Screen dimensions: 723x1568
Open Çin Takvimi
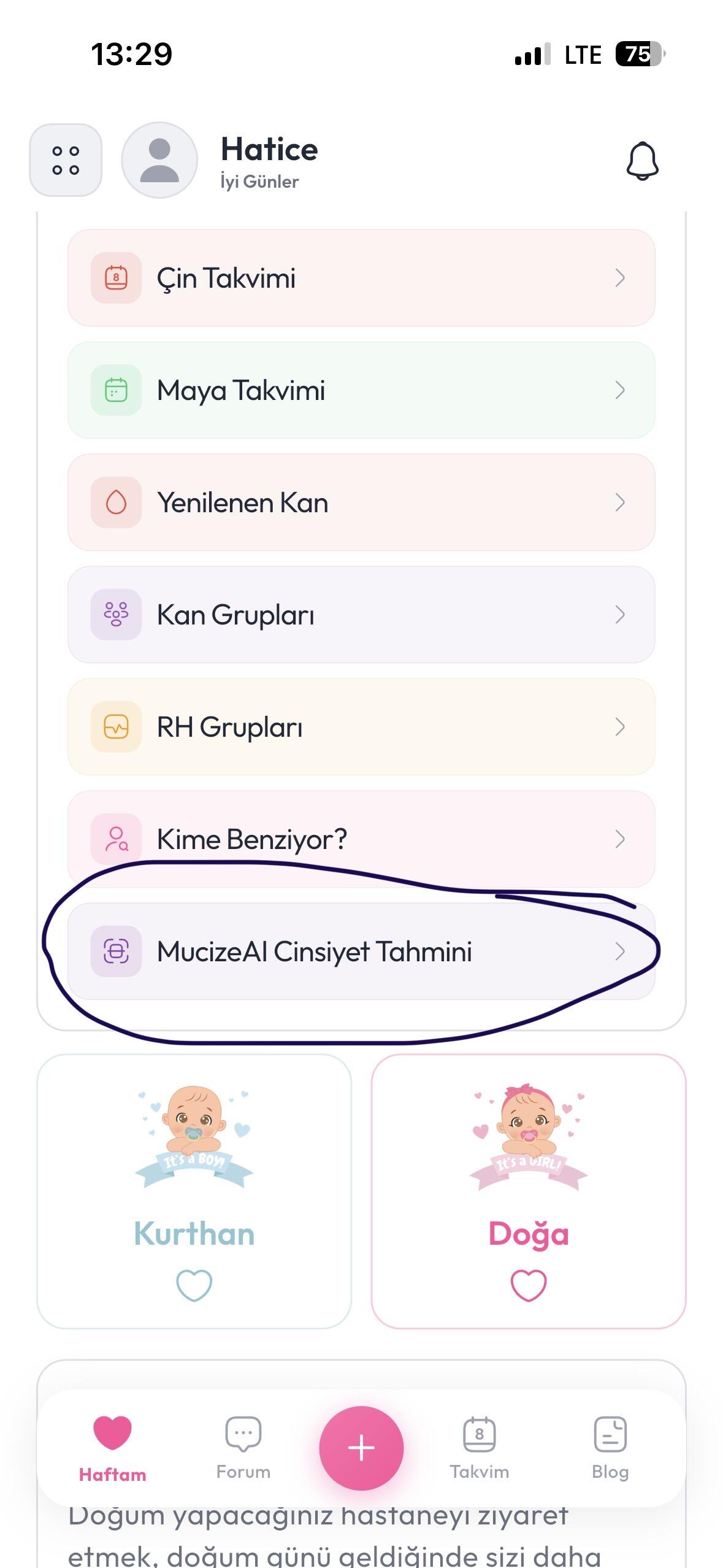click(x=361, y=278)
